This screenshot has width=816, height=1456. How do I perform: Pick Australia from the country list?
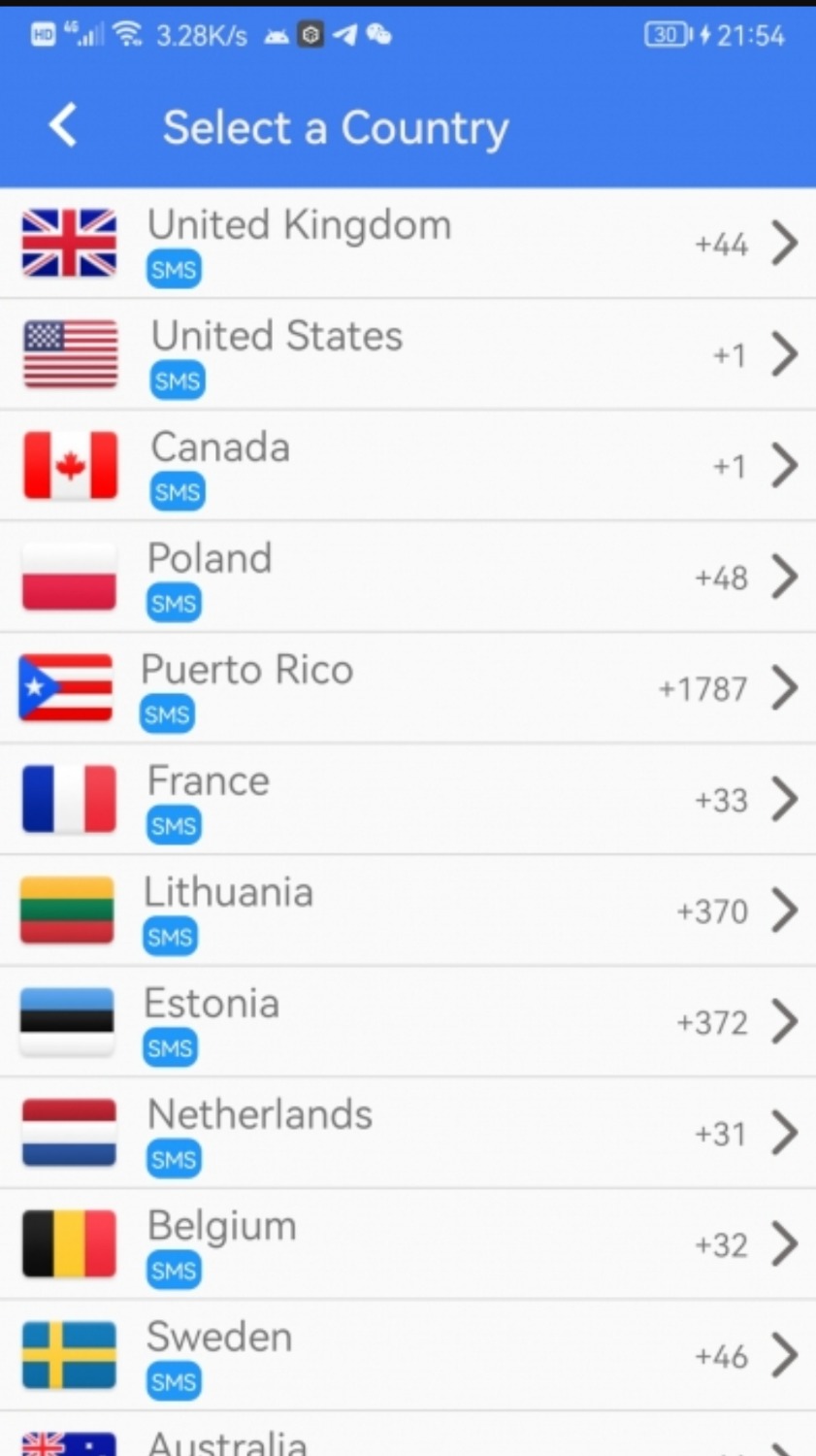(x=408, y=1439)
